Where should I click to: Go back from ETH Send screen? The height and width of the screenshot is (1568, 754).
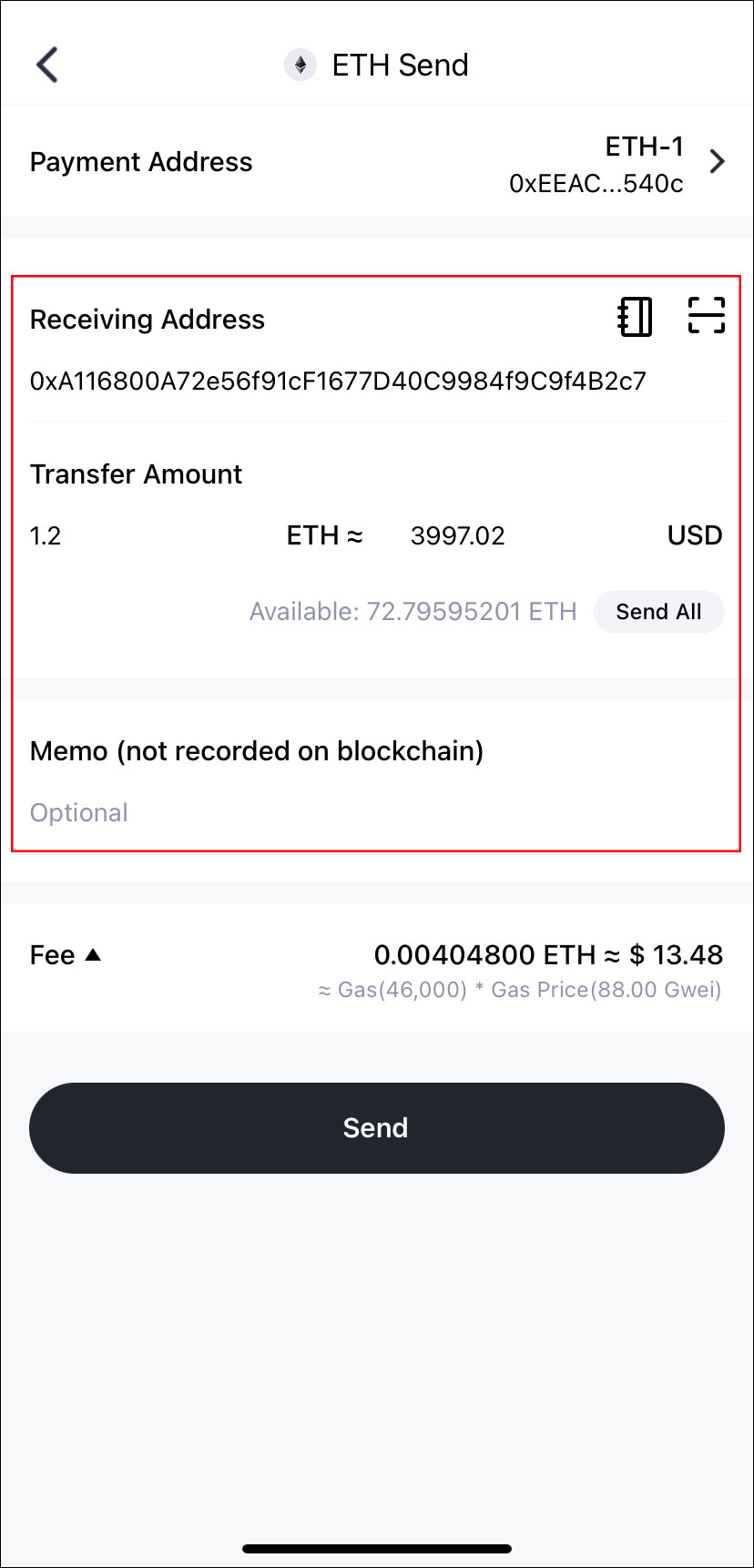[x=47, y=66]
